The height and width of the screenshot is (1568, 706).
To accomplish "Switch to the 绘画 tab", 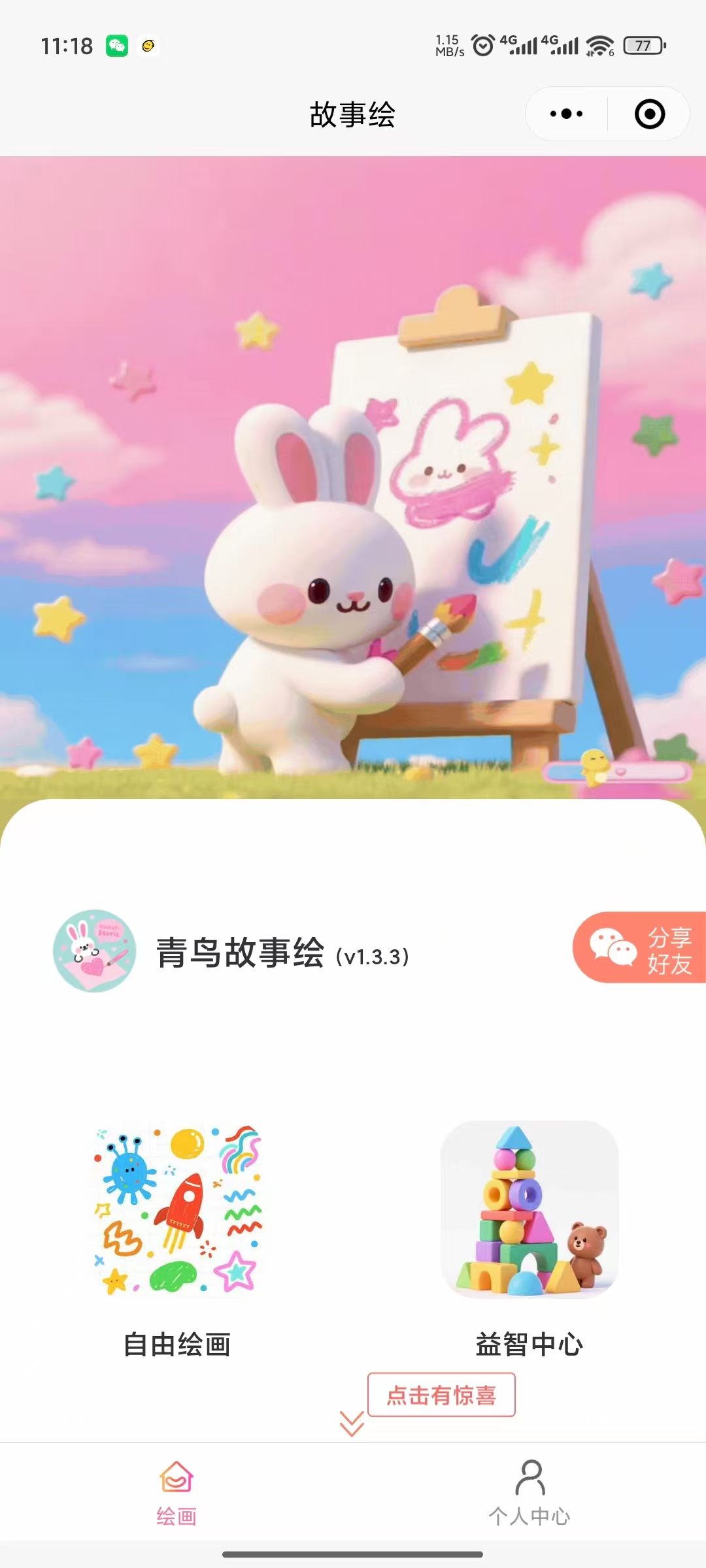I will tap(176, 1493).
